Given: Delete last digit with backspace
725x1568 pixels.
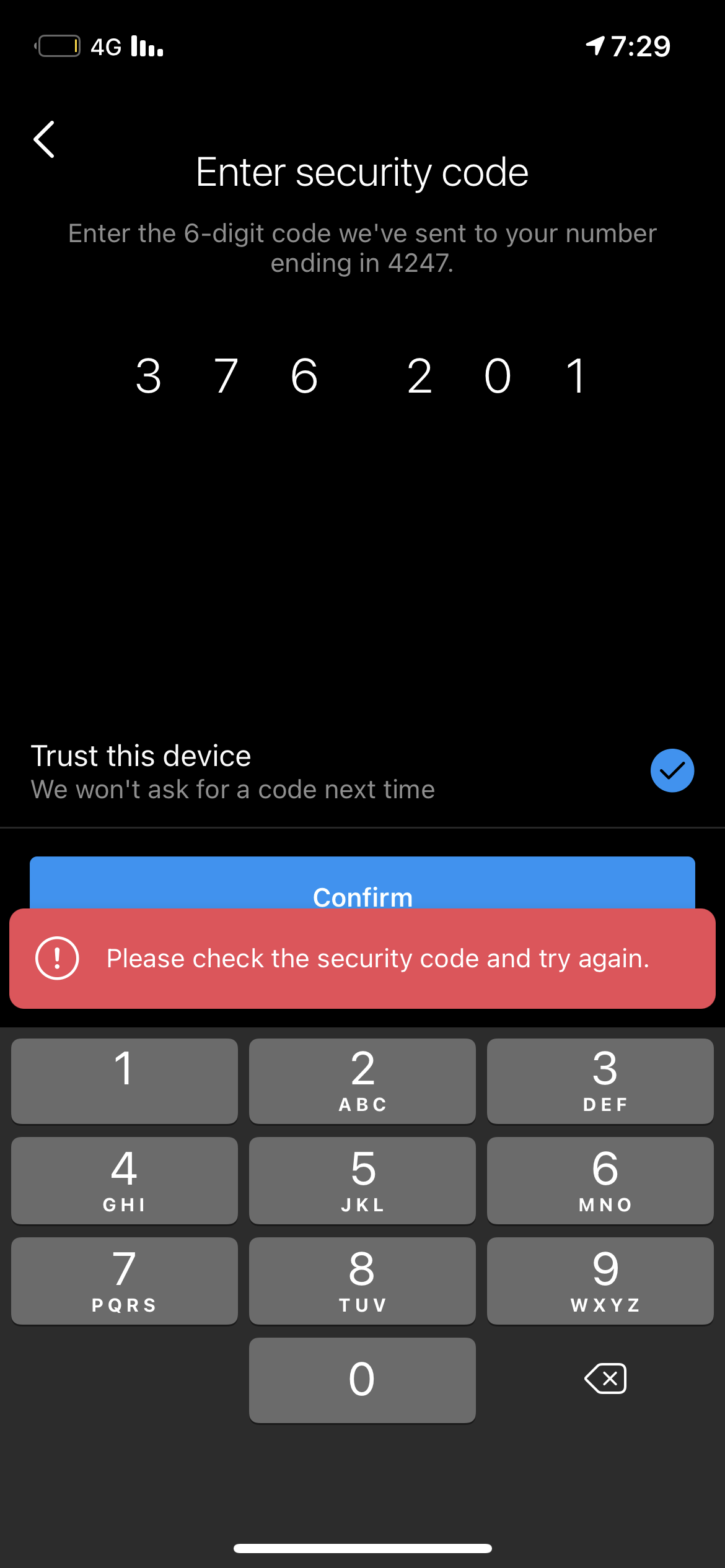Looking at the screenshot, I should pyautogui.click(x=605, y=1379).
